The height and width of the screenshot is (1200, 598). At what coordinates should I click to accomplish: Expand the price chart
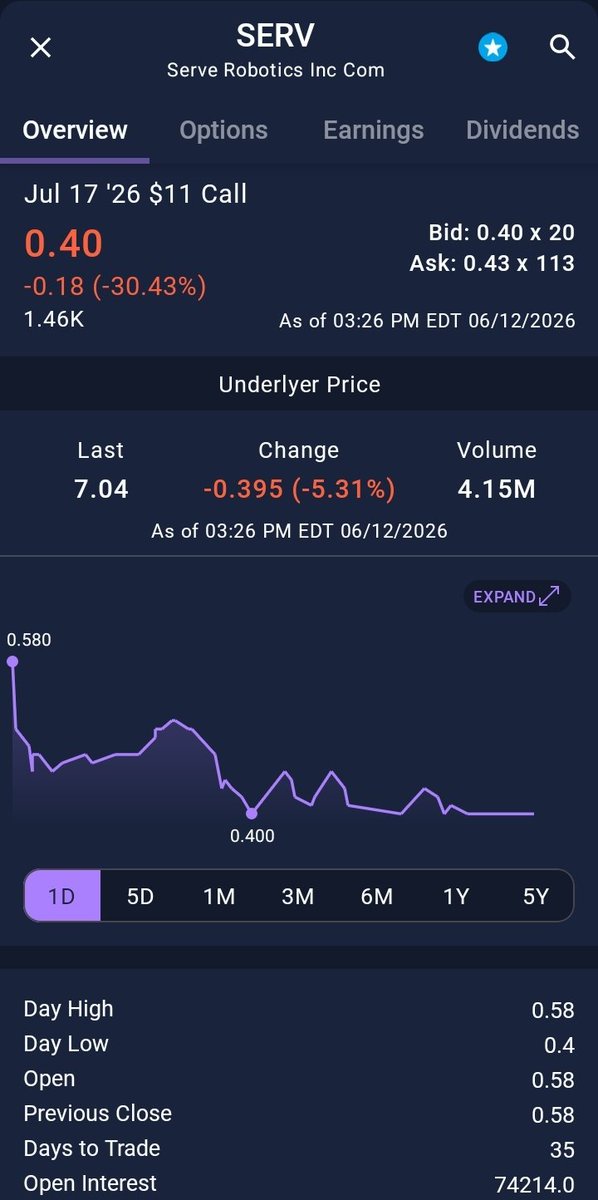516,597
